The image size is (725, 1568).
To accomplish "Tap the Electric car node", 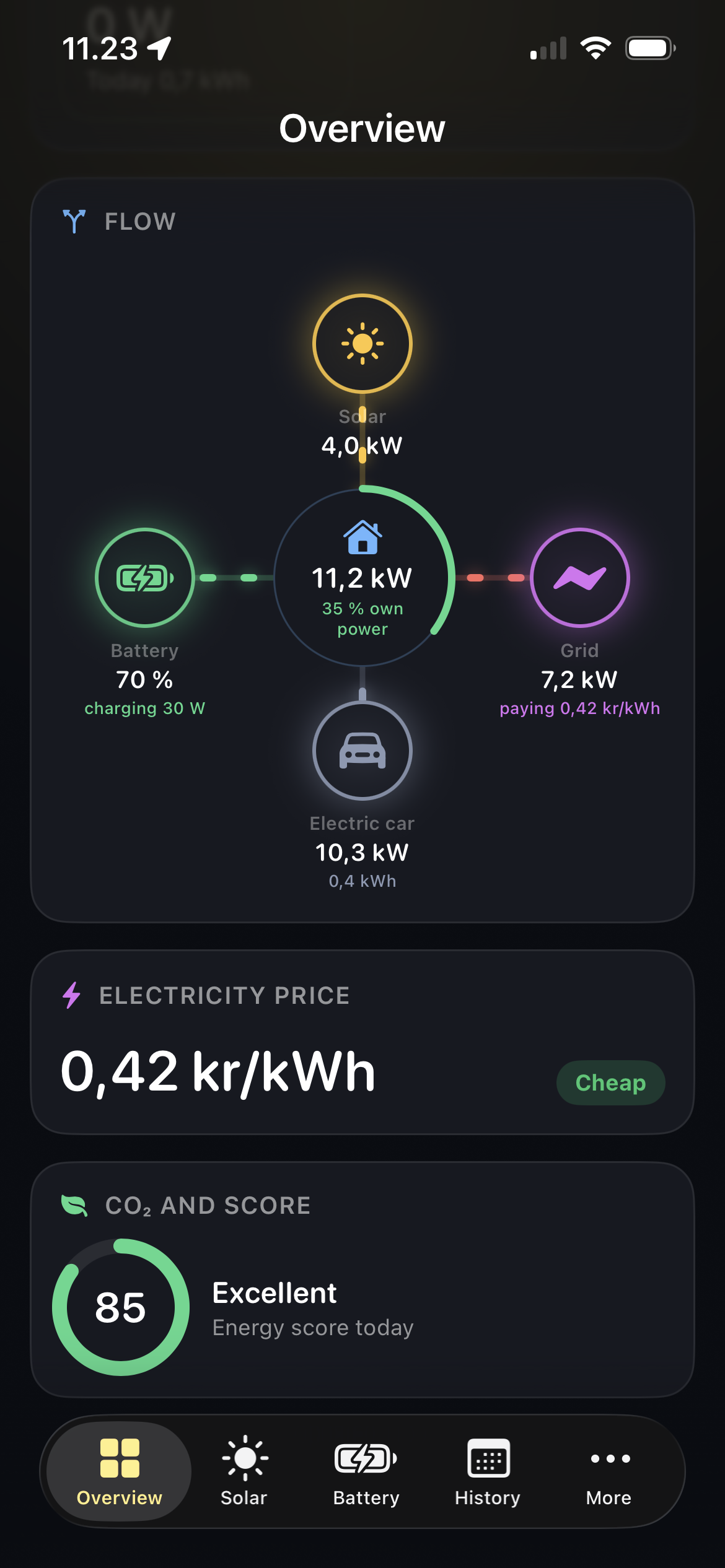I will [362, 751].
